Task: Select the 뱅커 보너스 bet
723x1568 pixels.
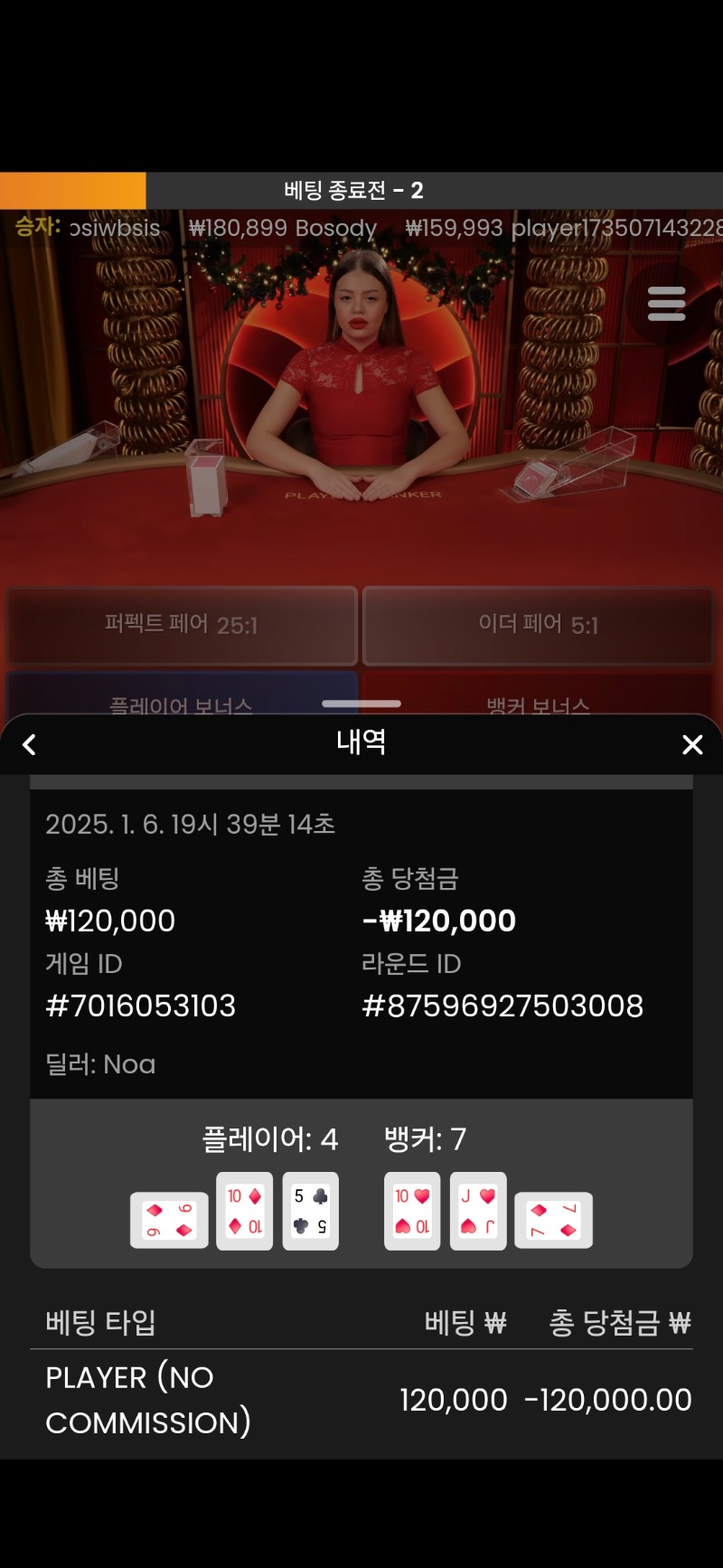Action: click(x=539, y=696)
